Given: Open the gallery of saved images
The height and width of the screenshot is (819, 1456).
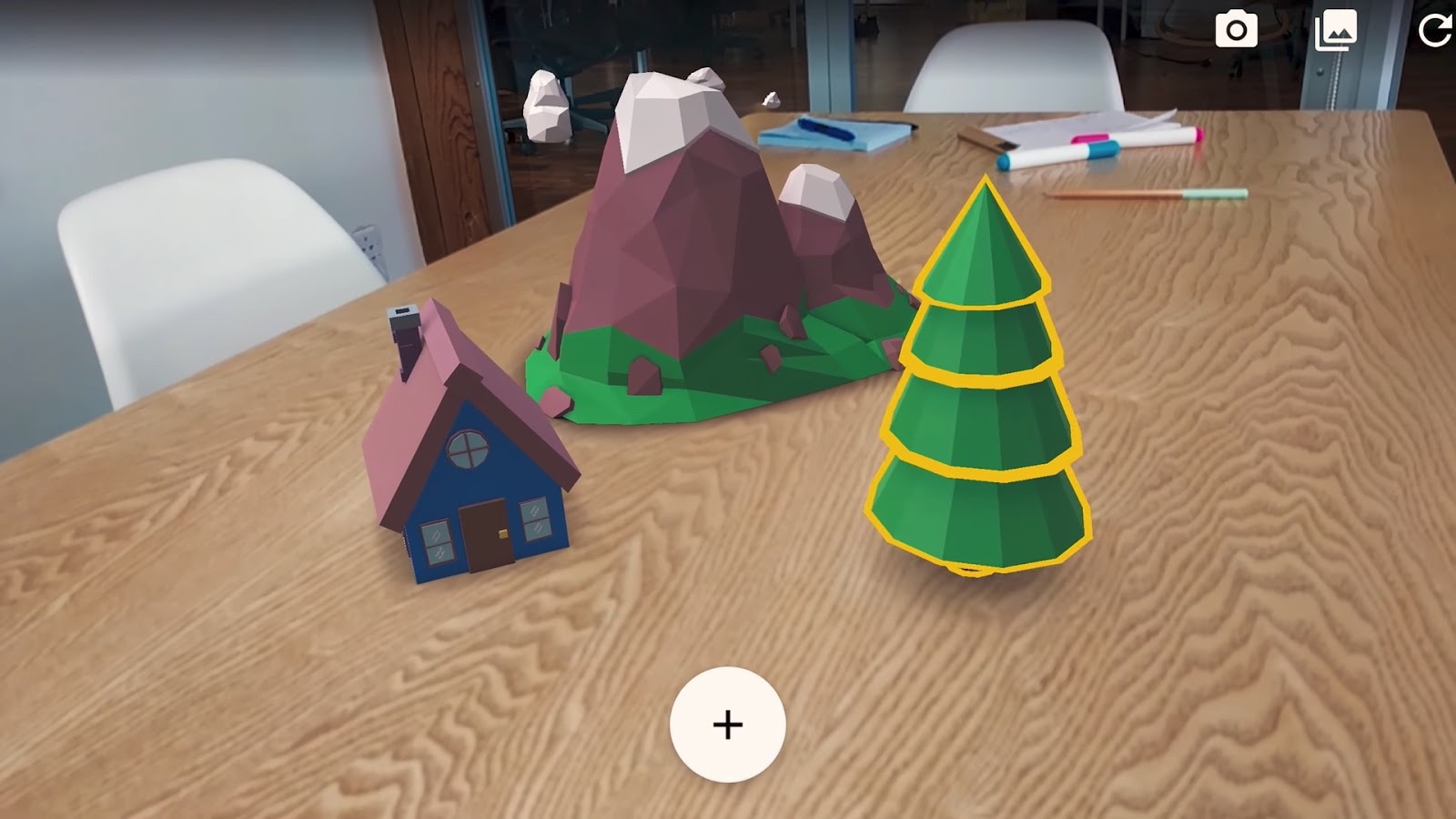Looking at the screenshot, I should 1335,32.
